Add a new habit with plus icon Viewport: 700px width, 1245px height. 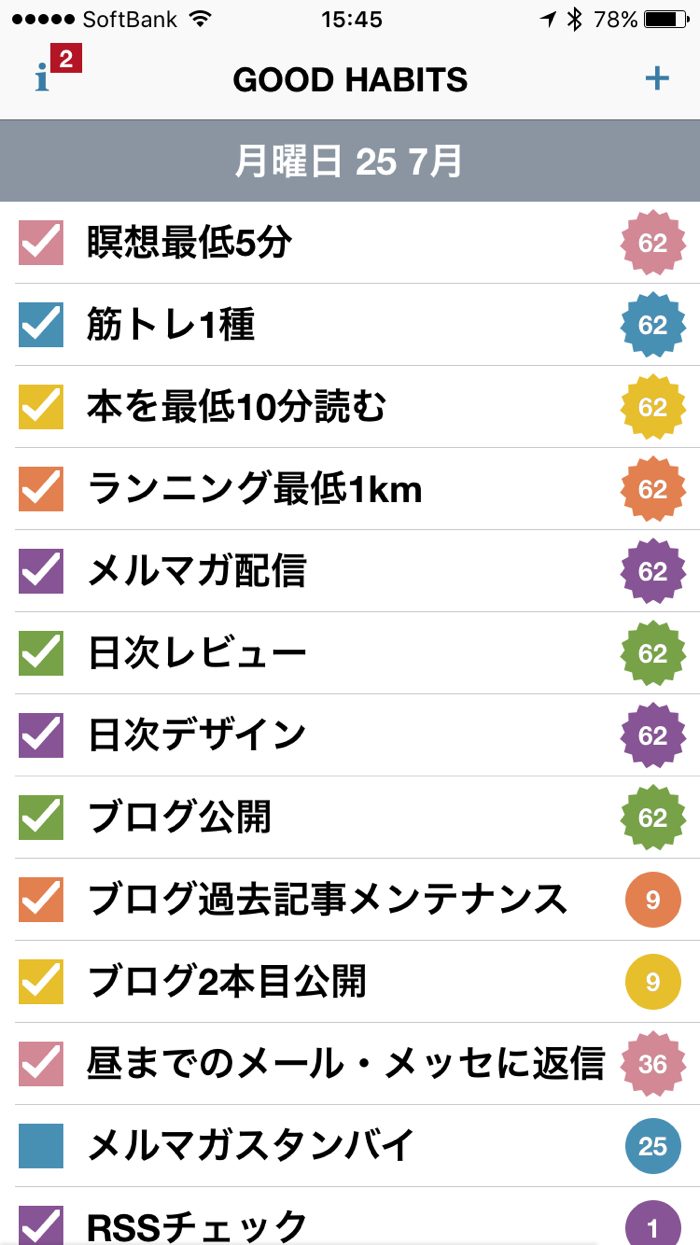[x=657, y=78]
